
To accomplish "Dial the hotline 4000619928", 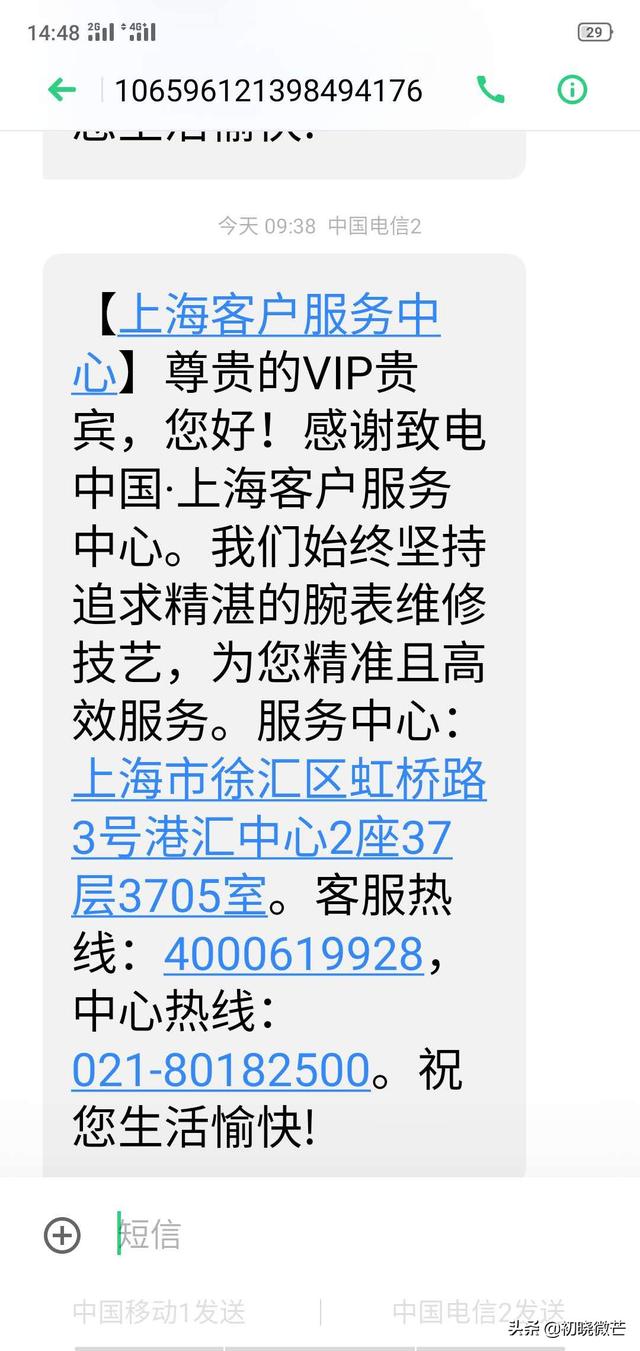I will 293,954.
